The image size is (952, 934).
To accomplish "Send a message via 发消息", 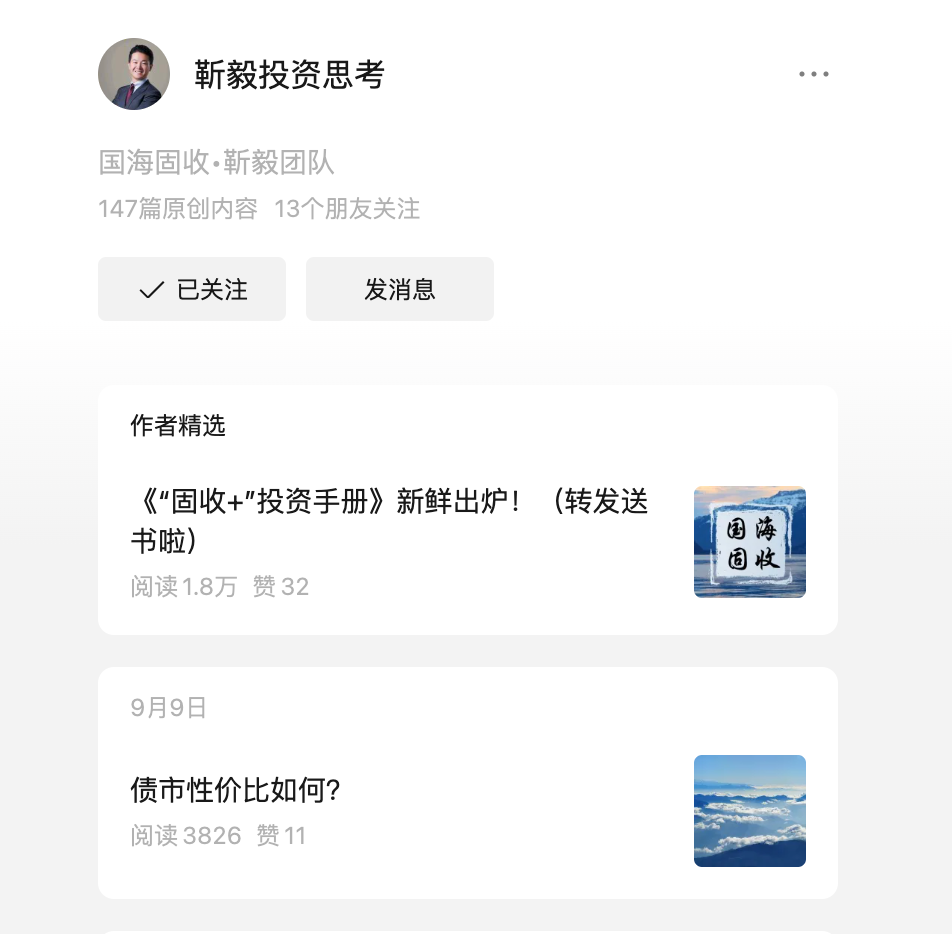I will [400, 290].
